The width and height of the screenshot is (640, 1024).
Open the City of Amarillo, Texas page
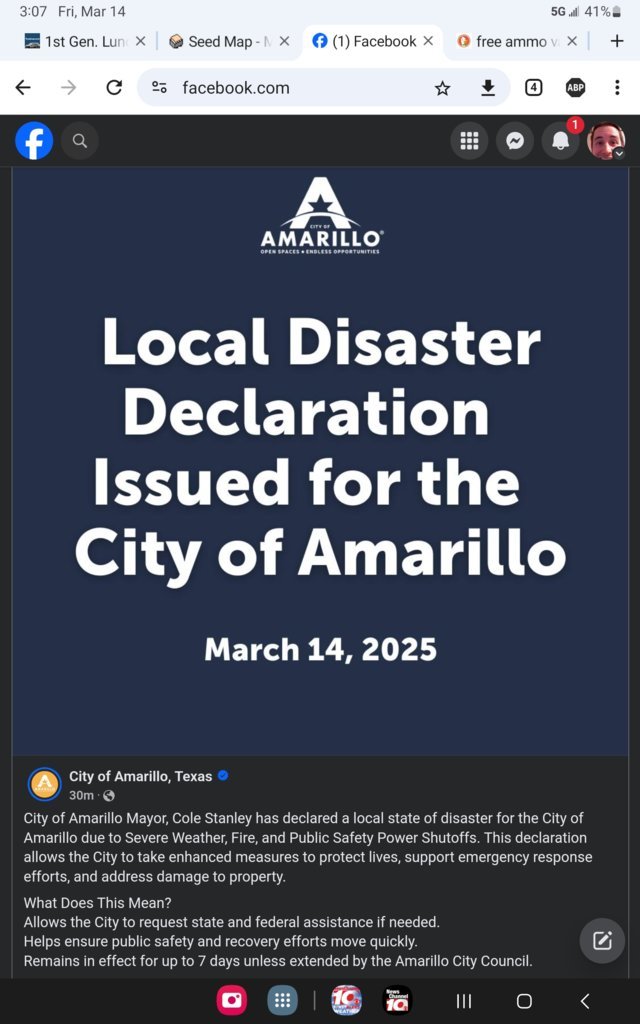point(140,776)
